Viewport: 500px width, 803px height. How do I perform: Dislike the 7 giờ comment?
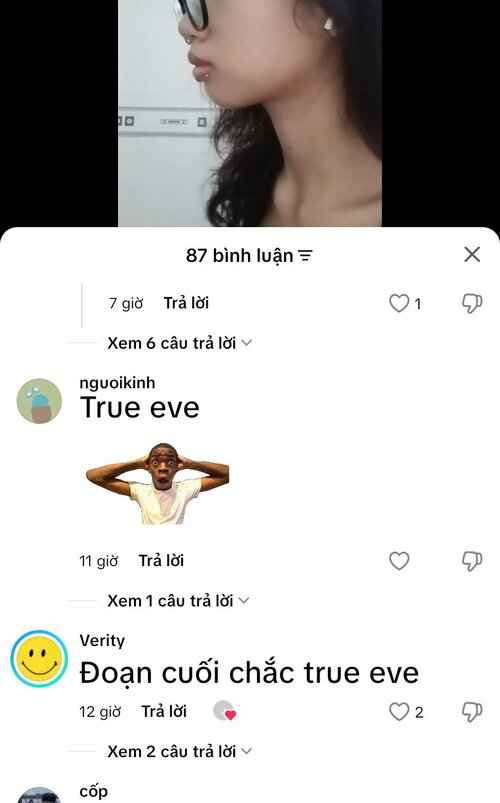(472, 303)
